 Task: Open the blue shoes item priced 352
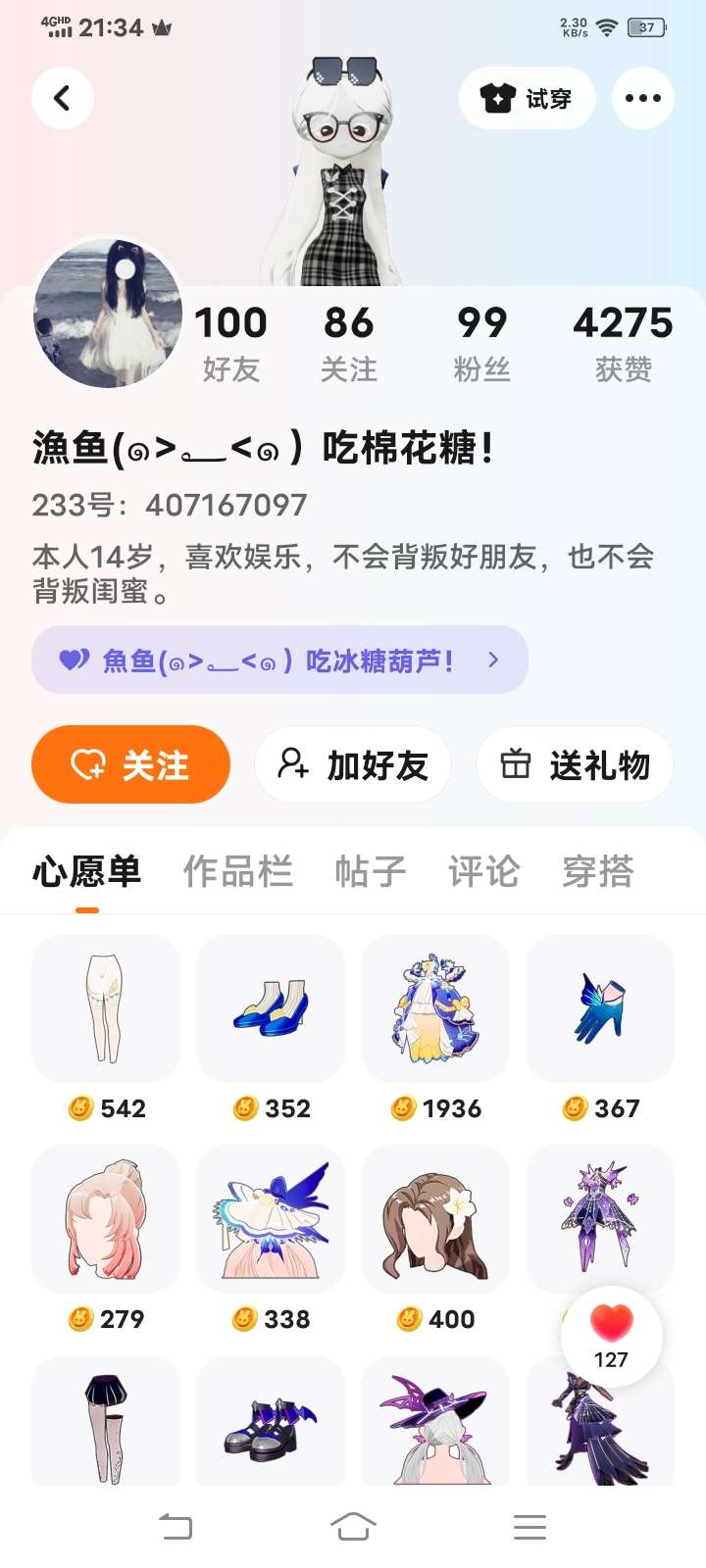pos(271,1009)
